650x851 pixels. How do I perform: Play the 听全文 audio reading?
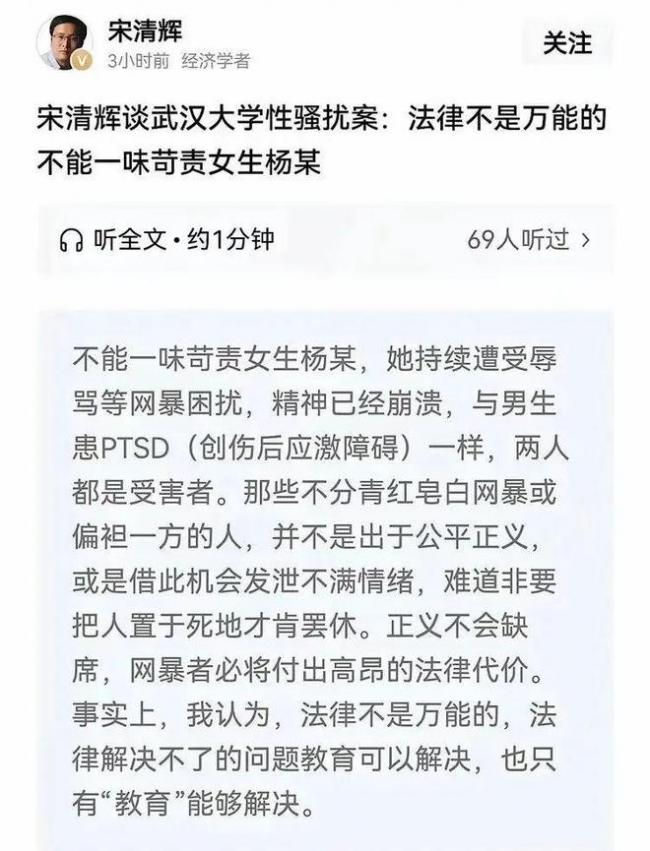tap(166, 239)
